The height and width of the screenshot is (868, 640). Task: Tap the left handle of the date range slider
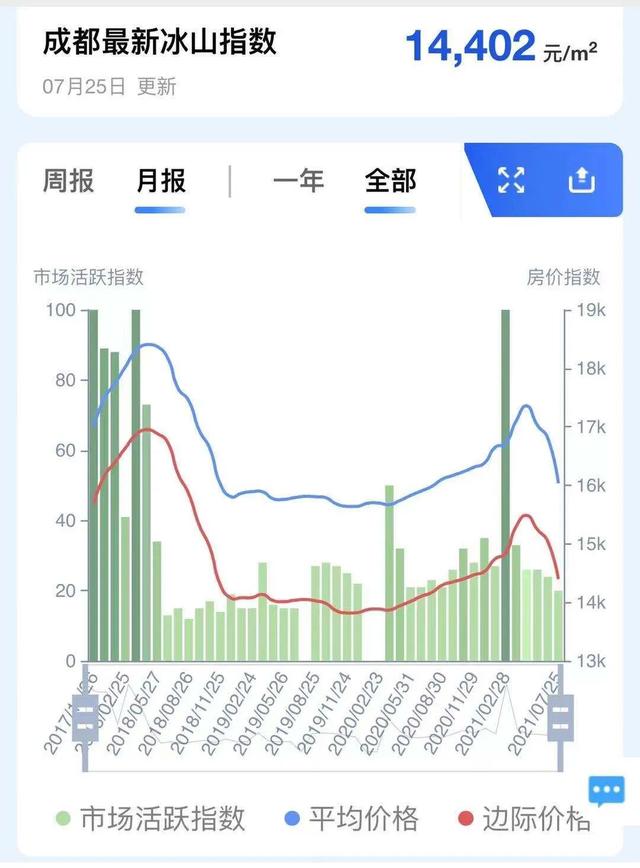pos(86,716)
